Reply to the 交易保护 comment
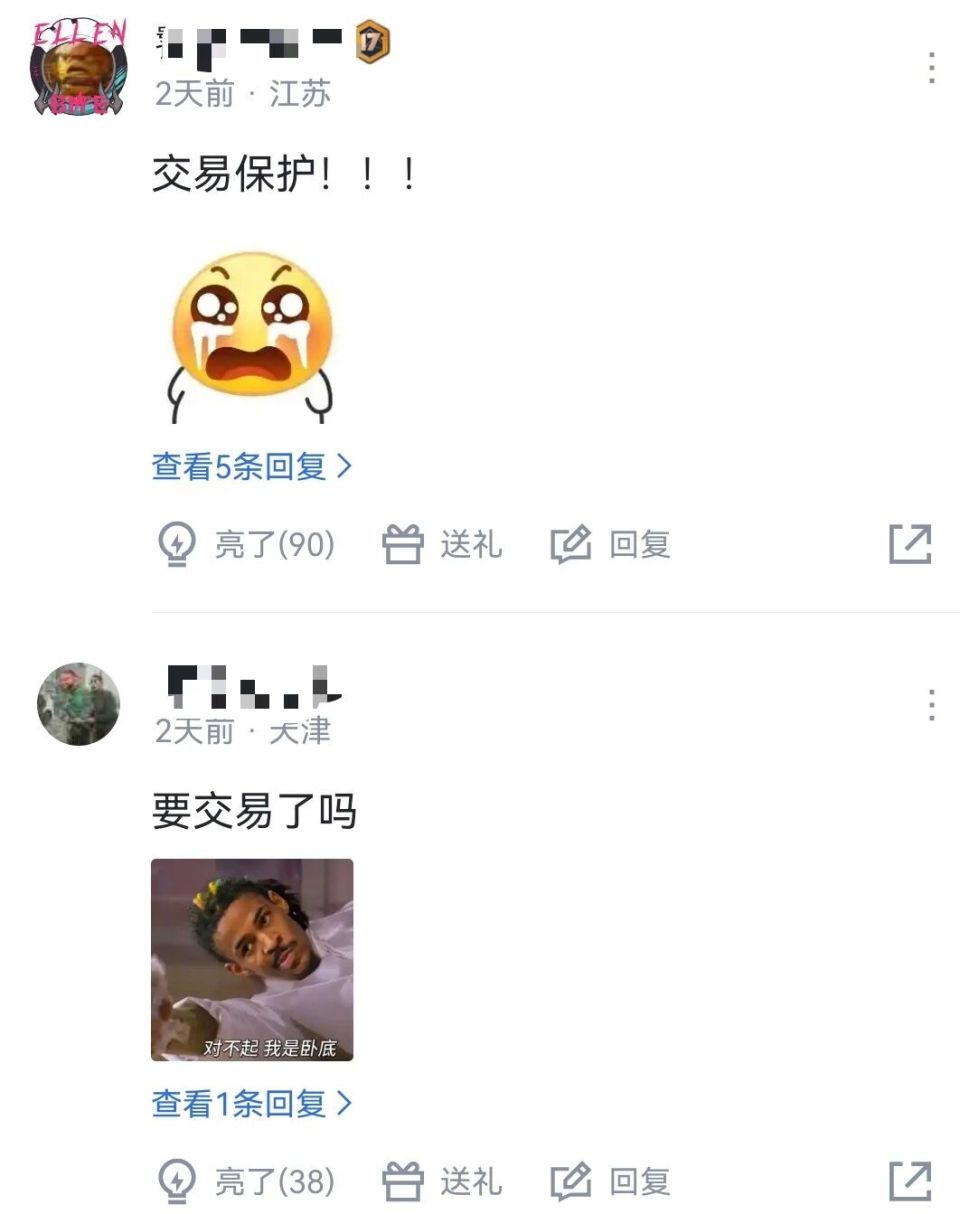This screenshot has height=1214, width=960. pos(610,545)
